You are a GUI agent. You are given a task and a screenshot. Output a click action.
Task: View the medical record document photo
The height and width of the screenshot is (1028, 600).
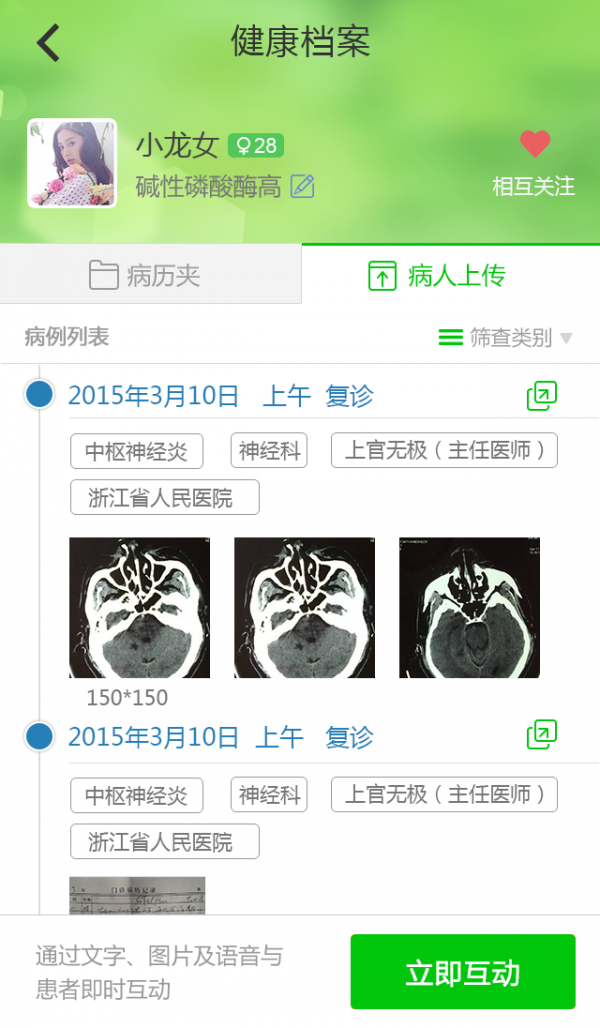[137, 895]
